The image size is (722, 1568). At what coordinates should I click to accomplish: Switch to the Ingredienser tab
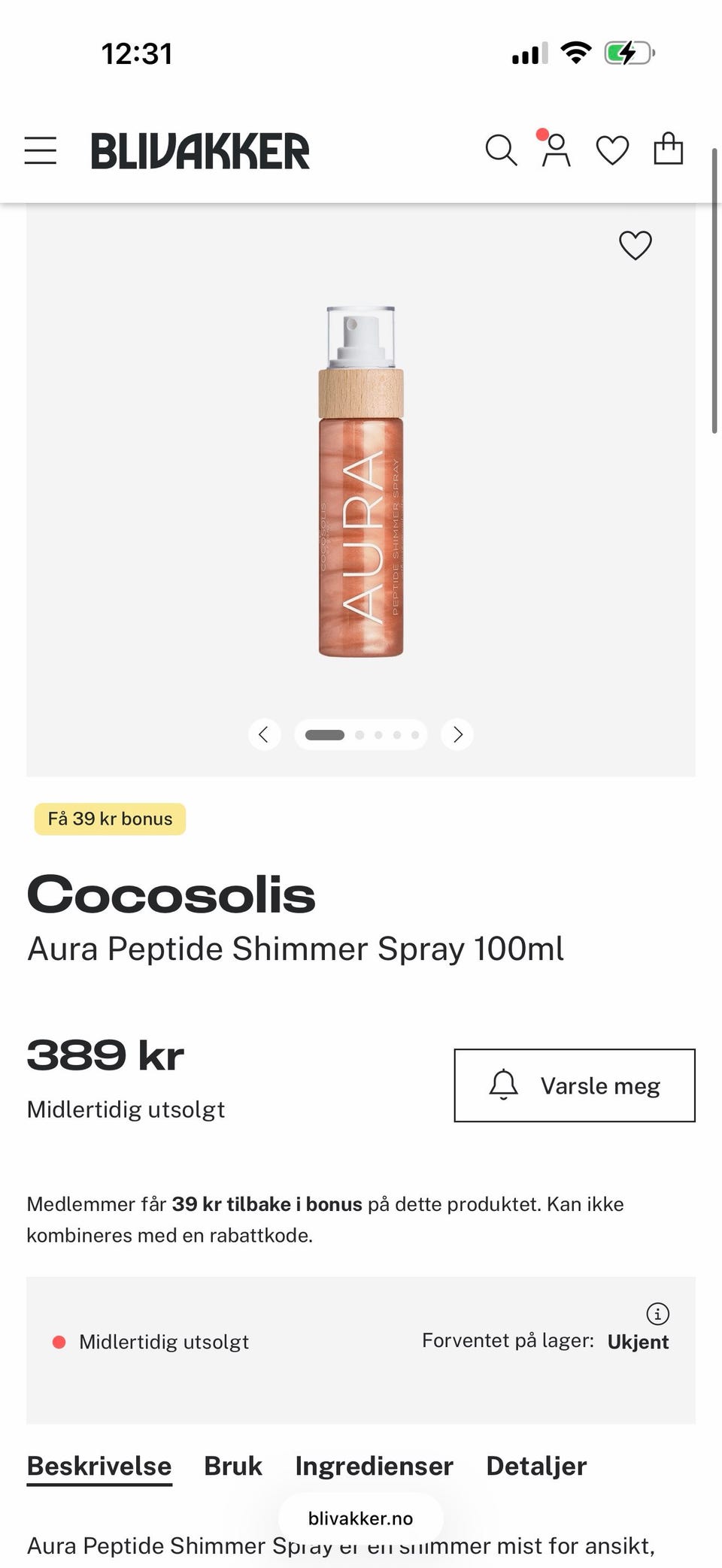tap(374, 1467)
